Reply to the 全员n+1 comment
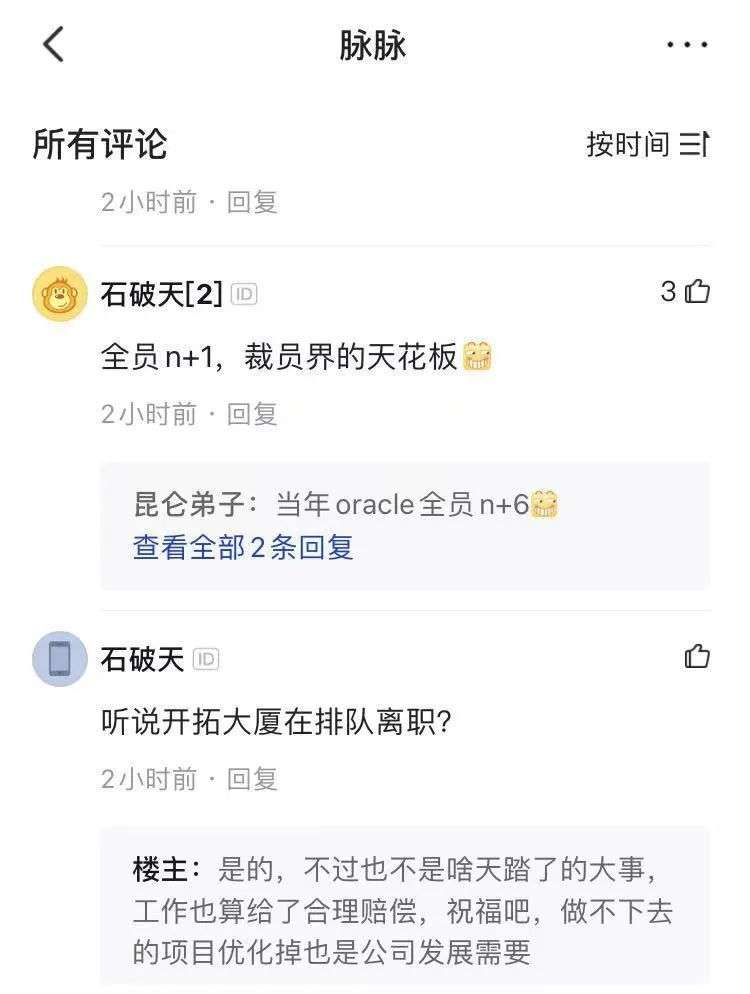The width and height of the screenshot is (750, 994). (x=252, y=414)
